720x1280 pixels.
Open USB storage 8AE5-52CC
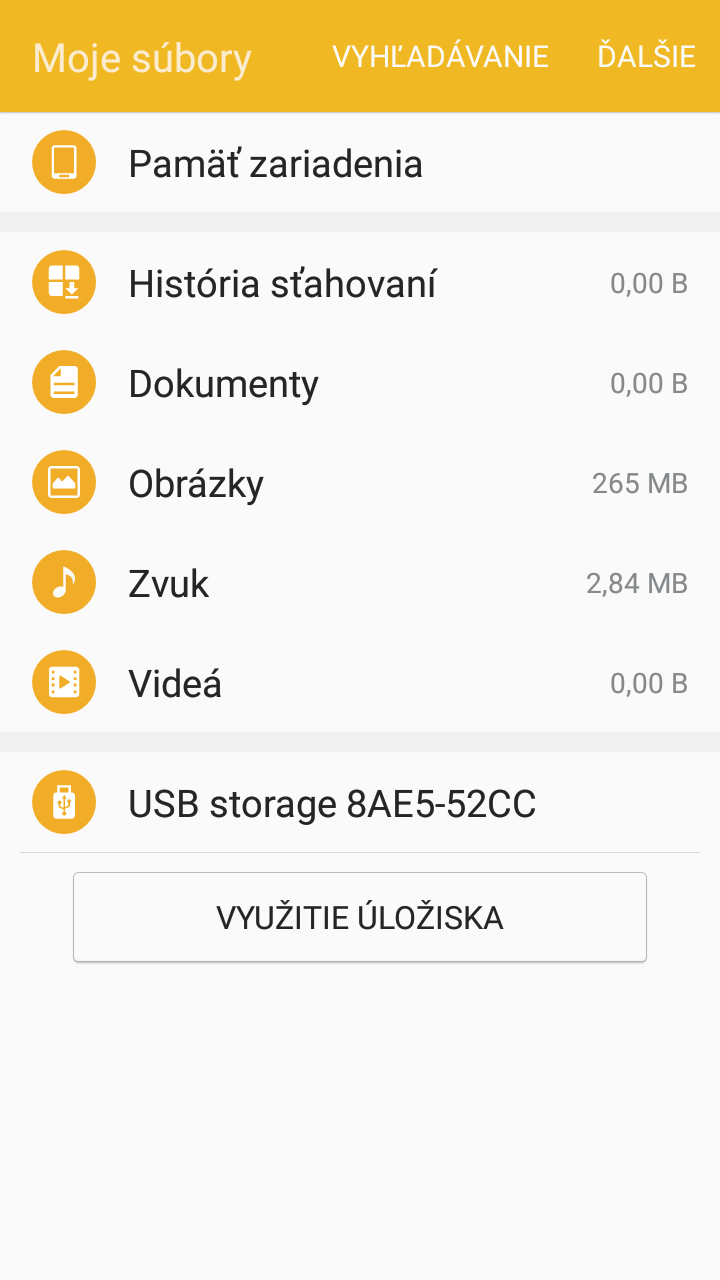pos(360,802)
